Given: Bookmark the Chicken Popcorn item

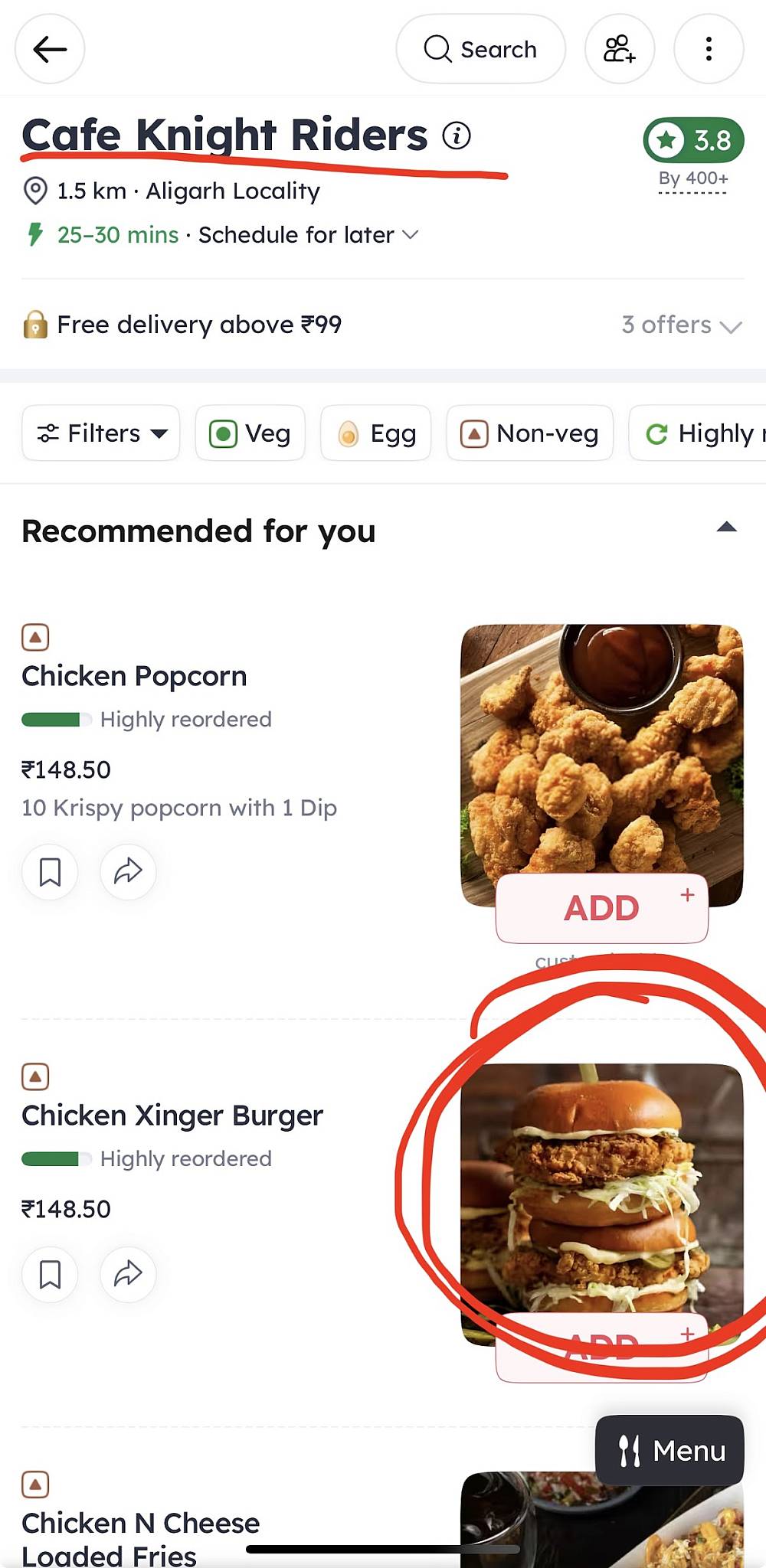Looking at the screenshot, I should point(49,872).
